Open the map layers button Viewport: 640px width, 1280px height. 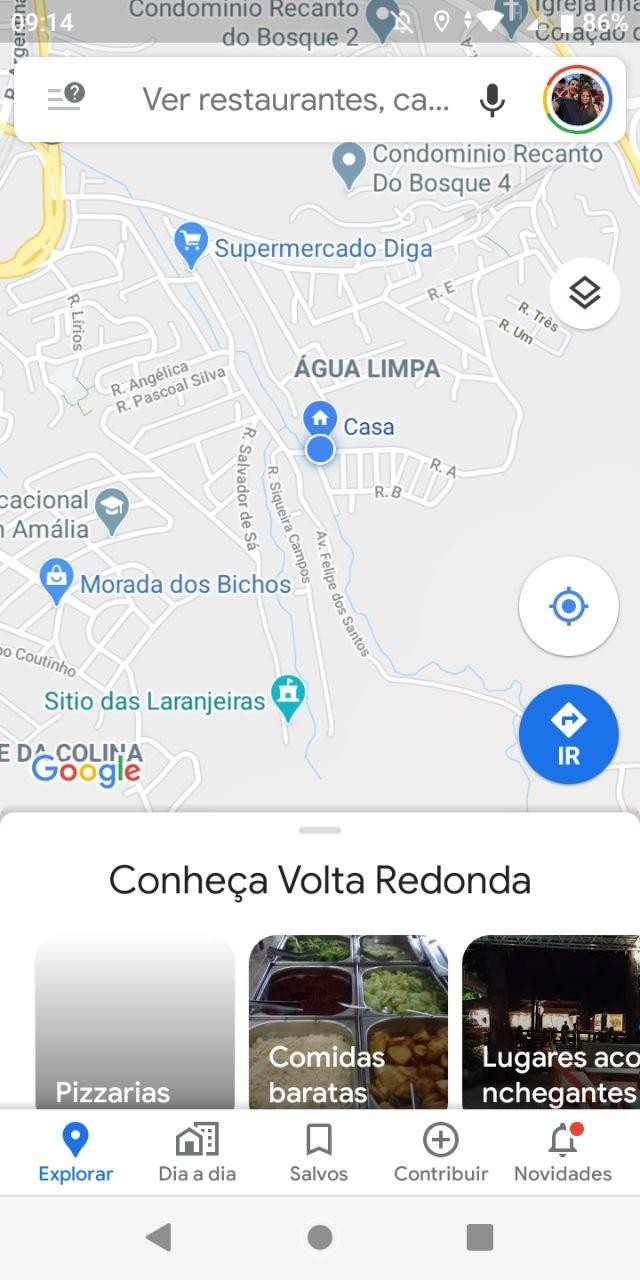[584, 293]
